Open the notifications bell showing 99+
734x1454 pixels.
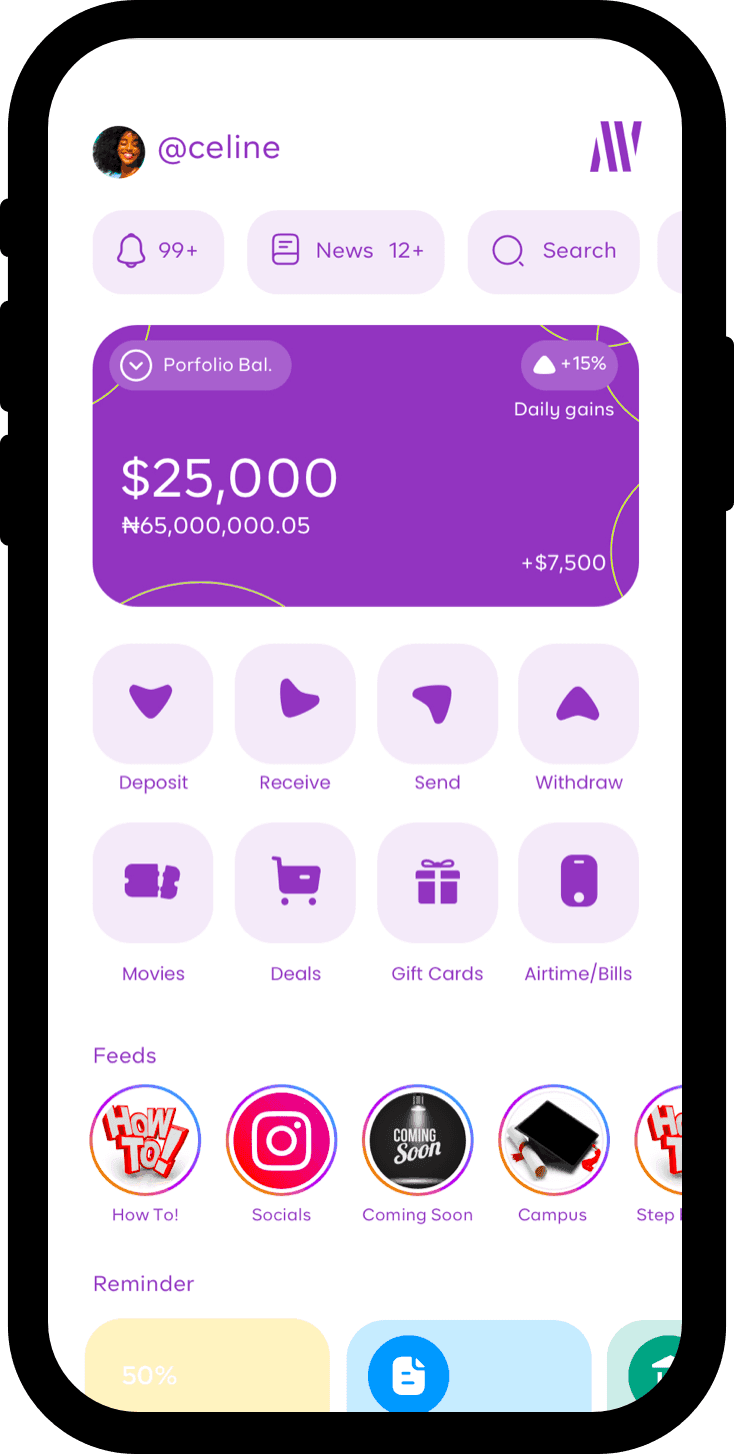click(158, 251)
